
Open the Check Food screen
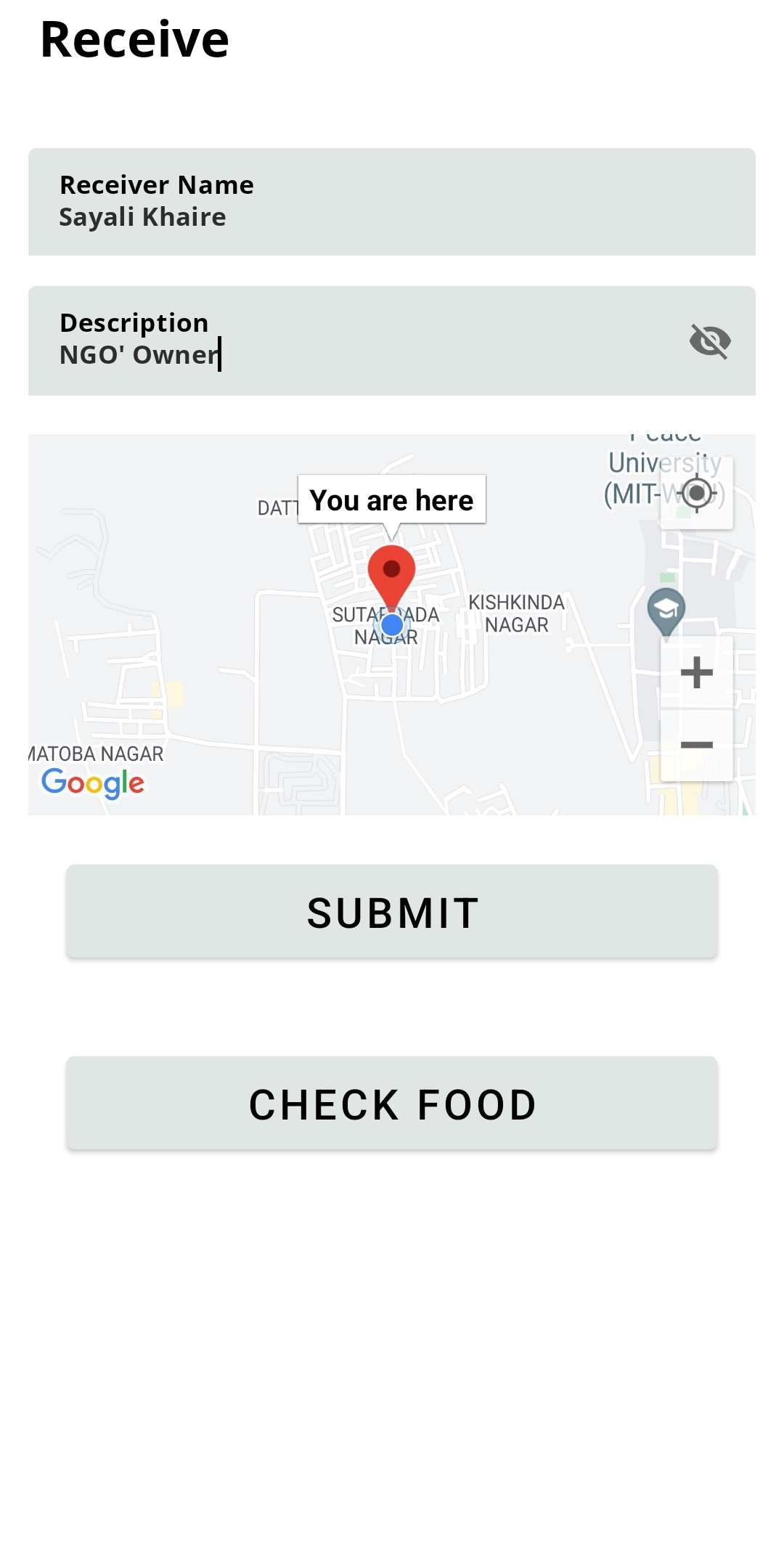(392, 1104)
